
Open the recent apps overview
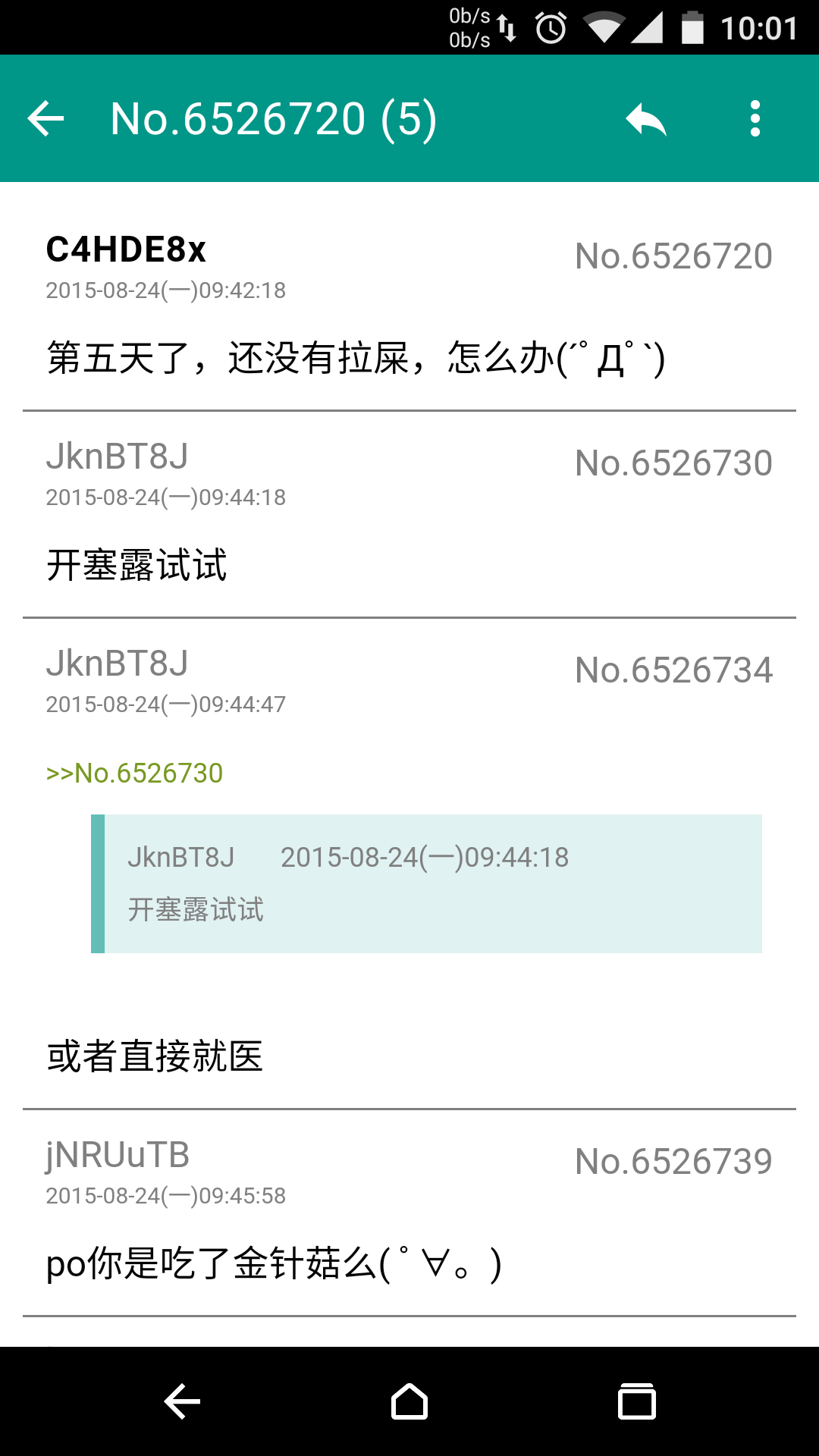pos(636,1401)
